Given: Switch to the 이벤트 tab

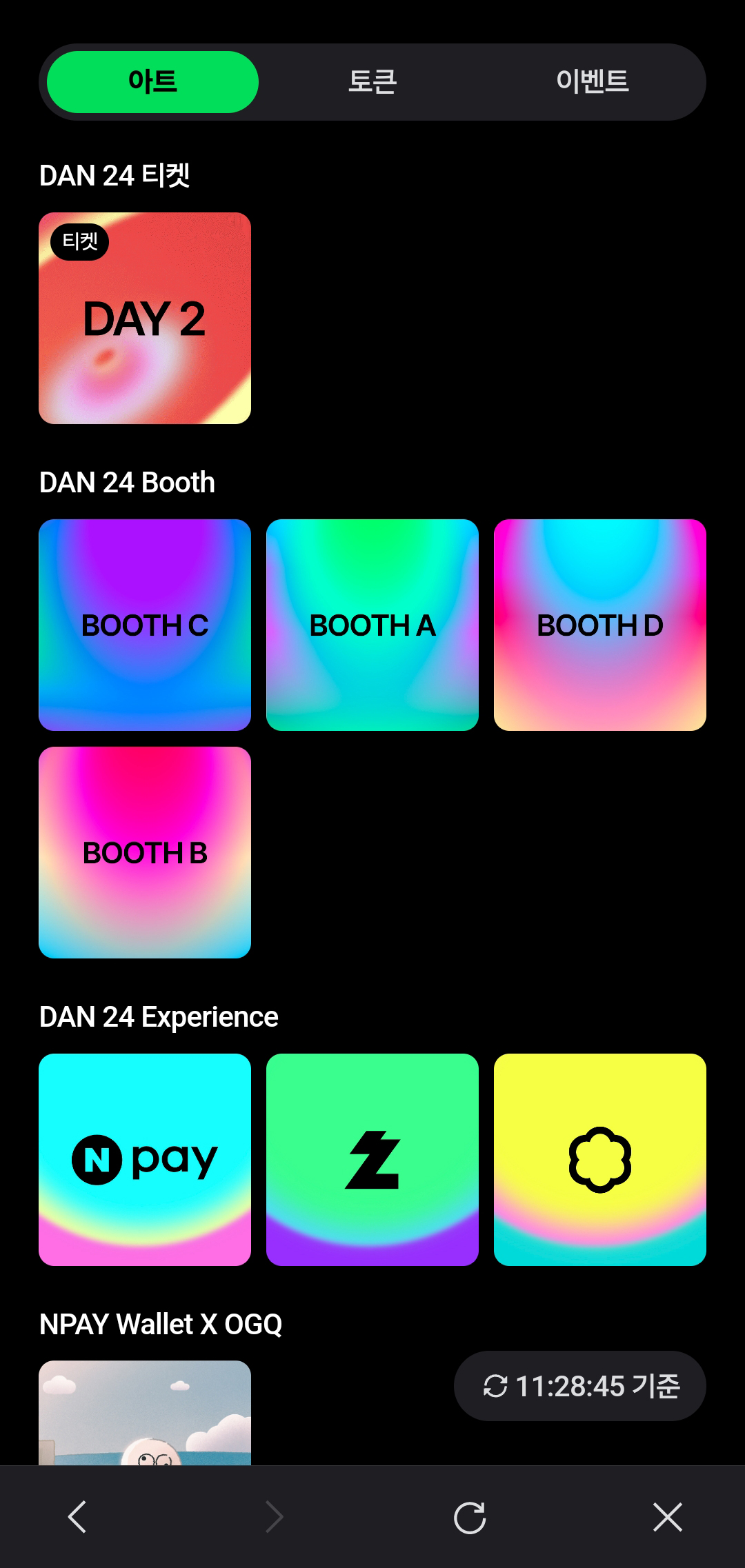Looking at the screenshot, I should (x=592, y=82).
